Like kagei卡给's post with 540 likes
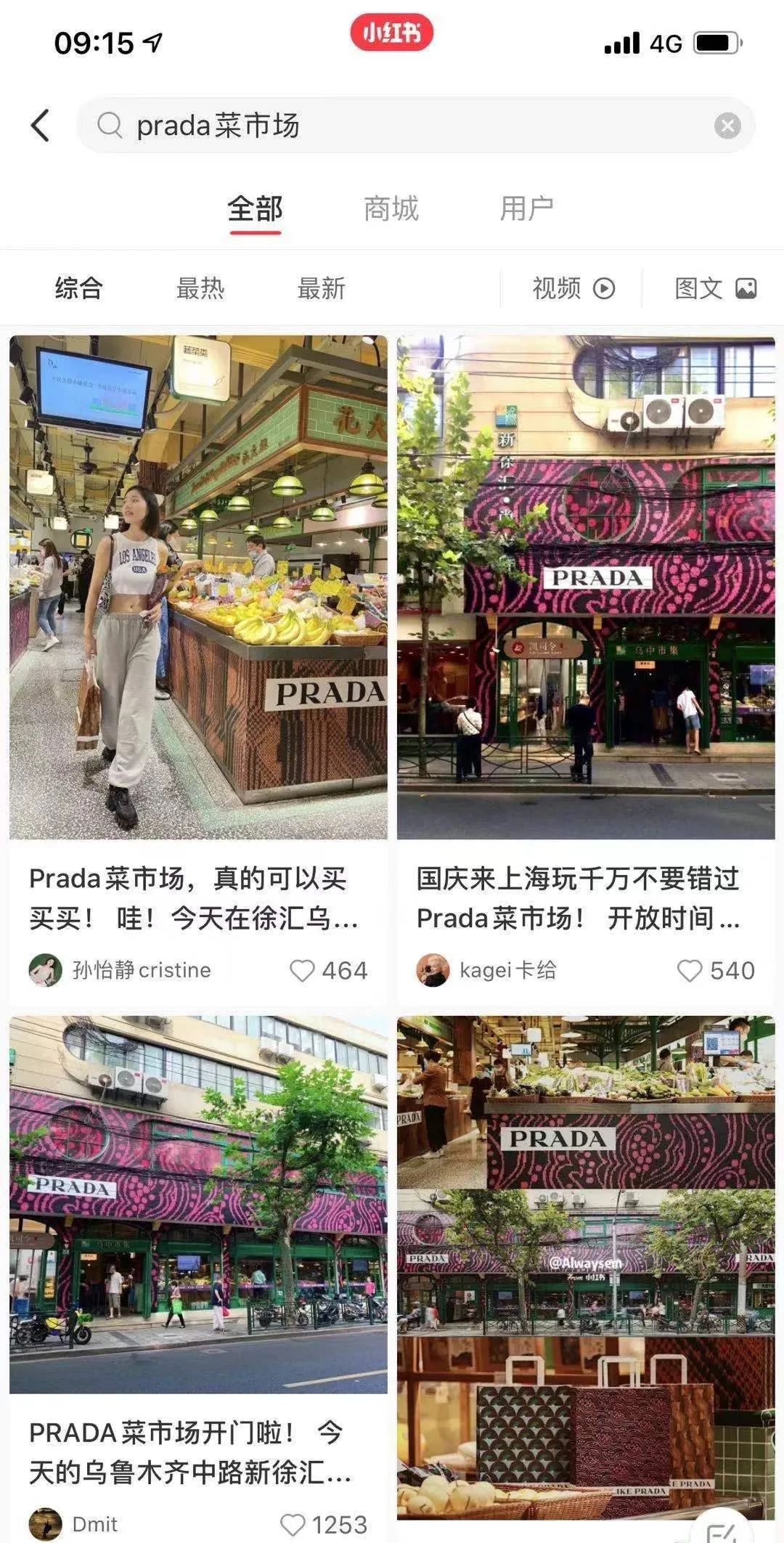Screen dimensions: 784x1543 click(690, 970)
